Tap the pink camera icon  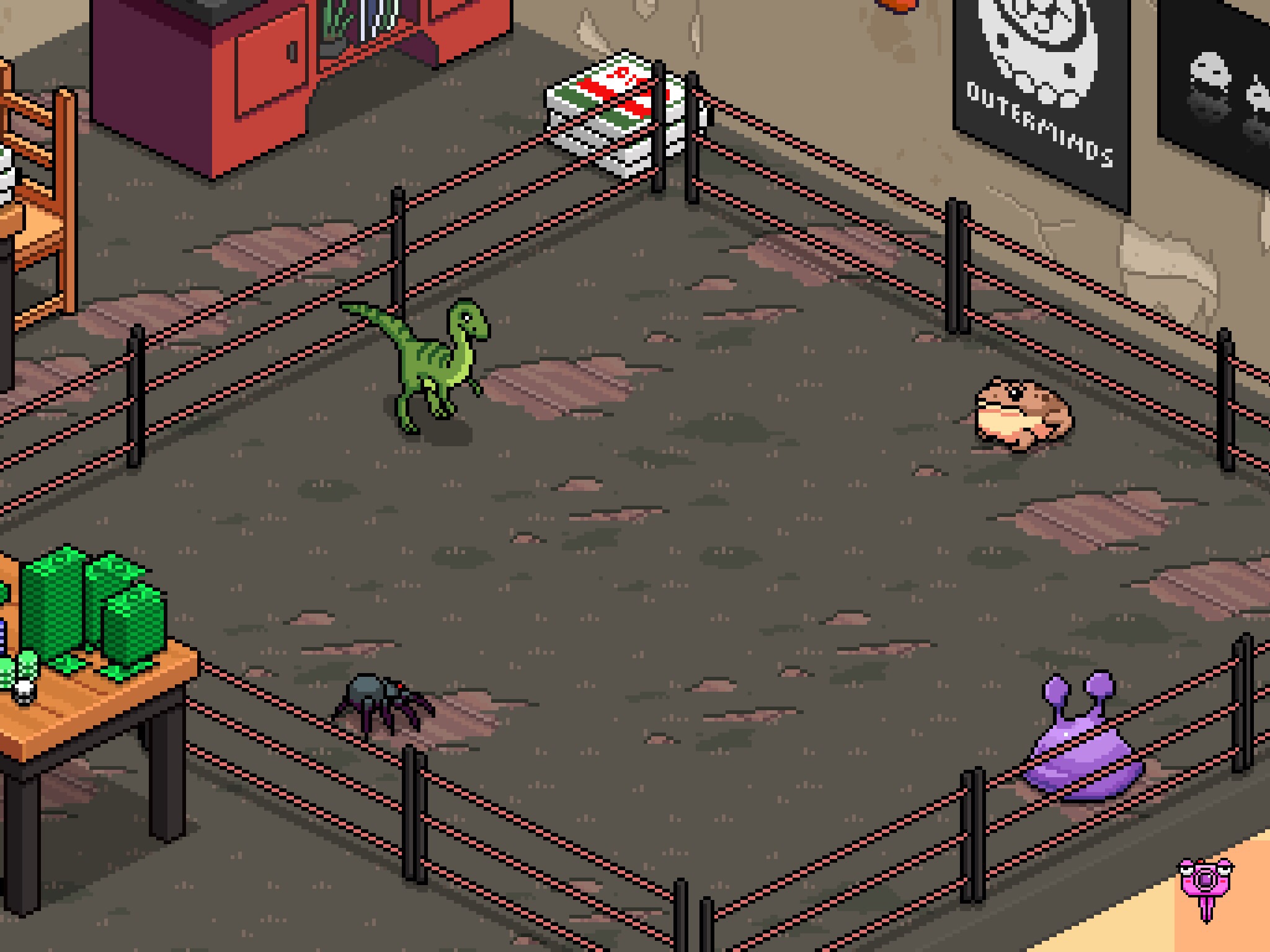1205,879
